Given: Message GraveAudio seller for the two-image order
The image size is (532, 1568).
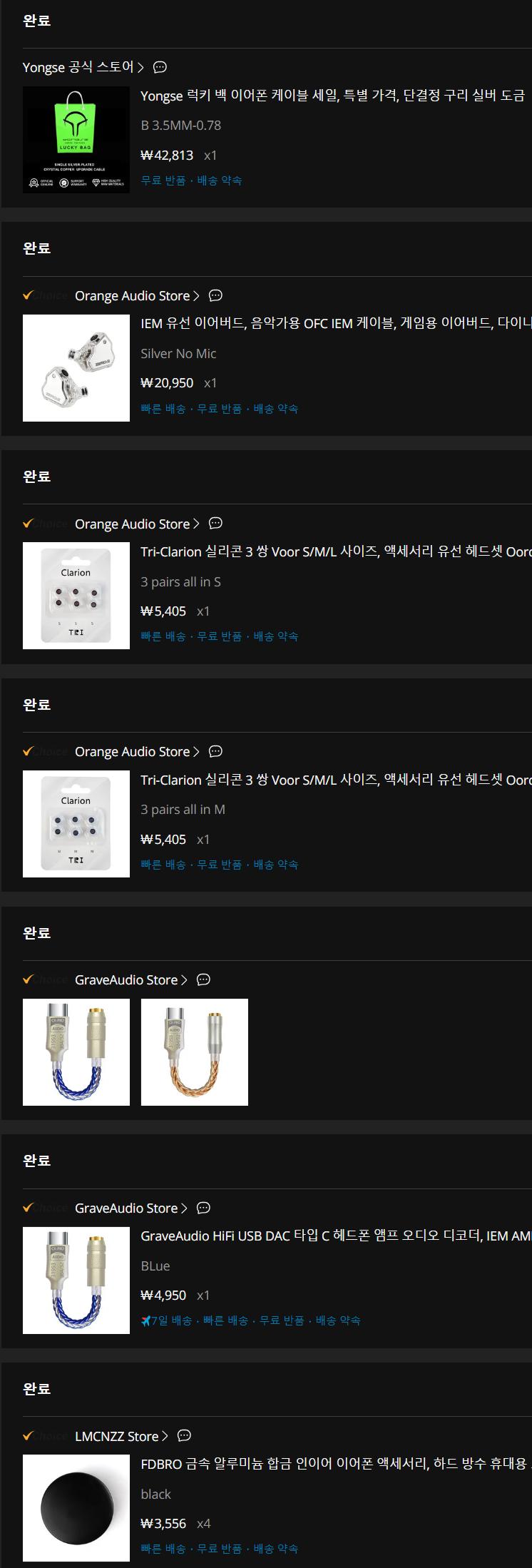Looking at the screenshot, I should [x=203, y=980].
